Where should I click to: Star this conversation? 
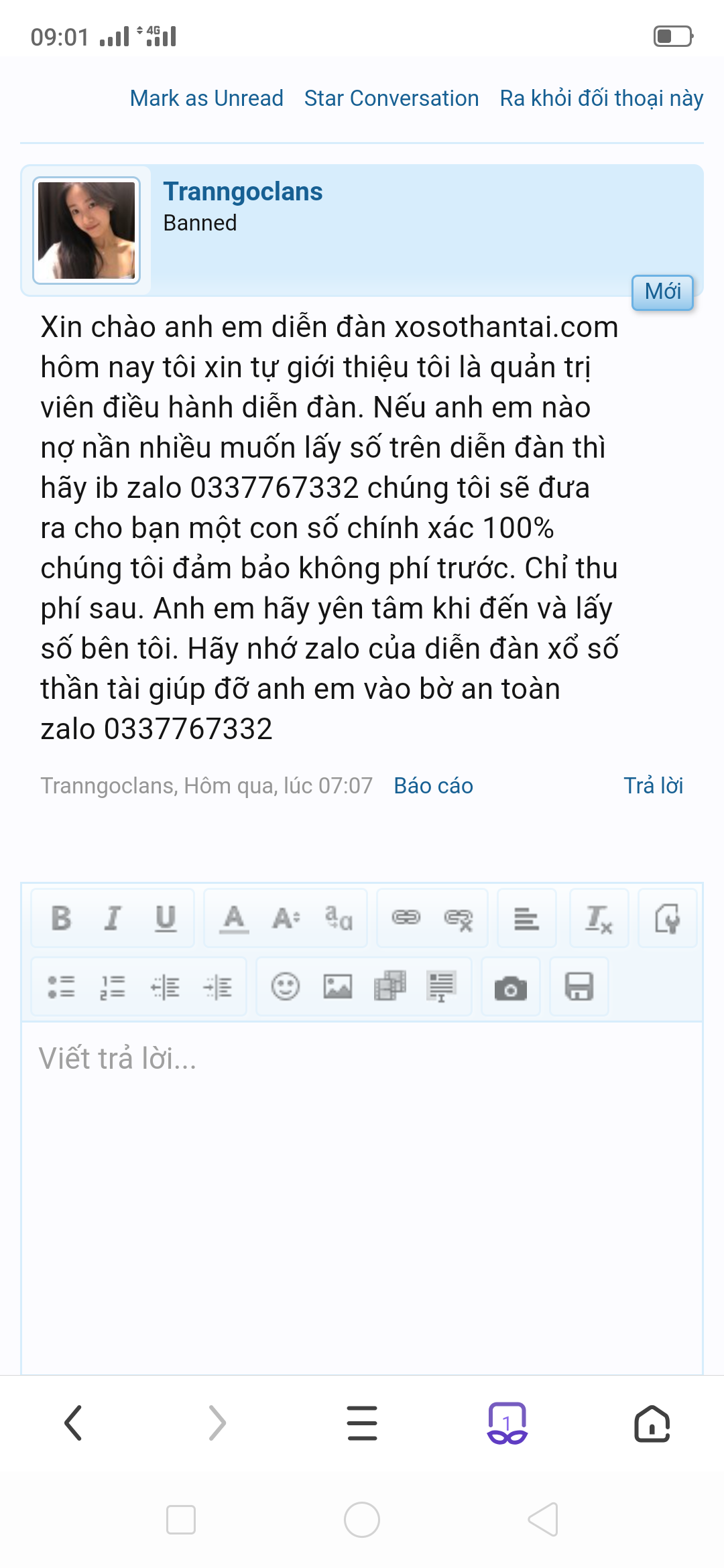[x=391, y=99]
